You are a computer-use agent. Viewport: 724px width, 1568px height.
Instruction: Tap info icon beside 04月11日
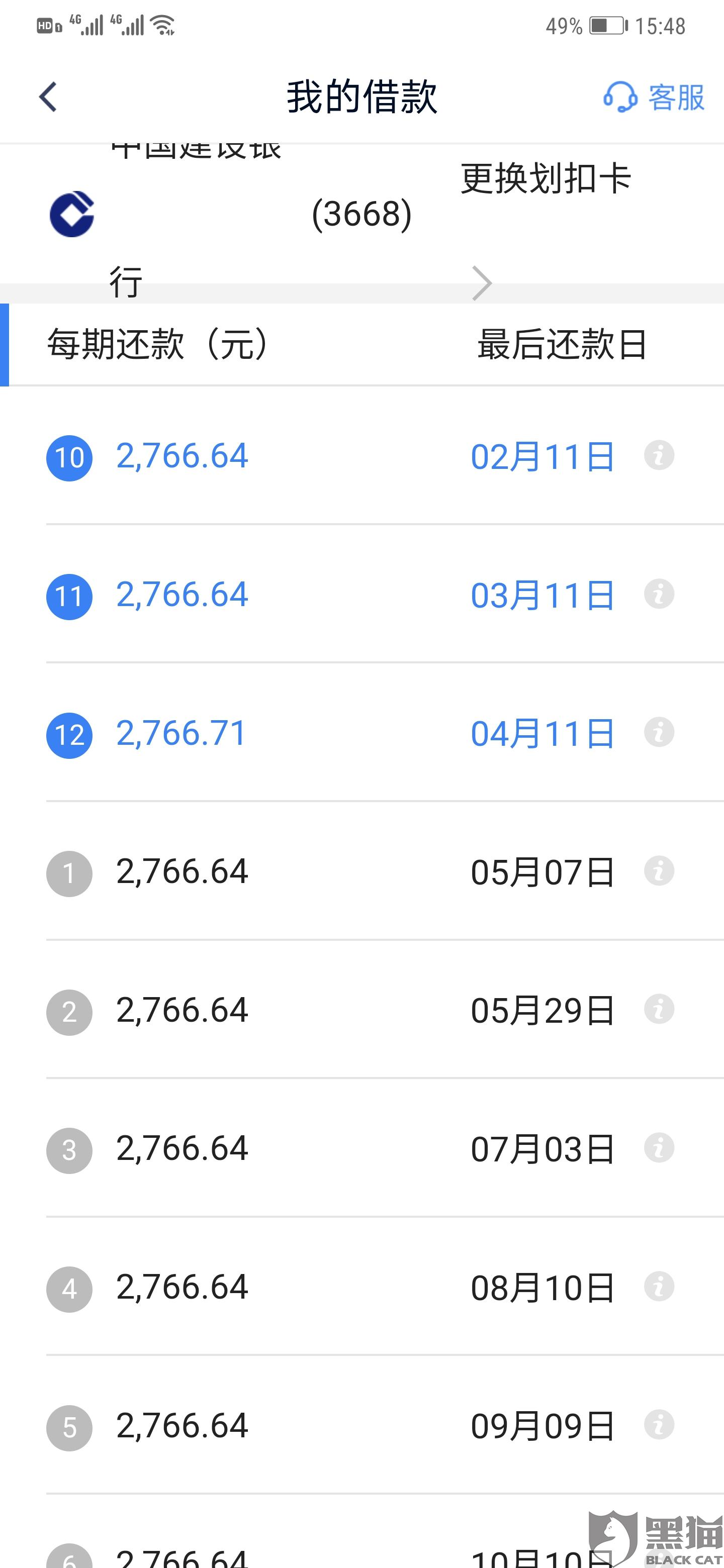[659, 732]
